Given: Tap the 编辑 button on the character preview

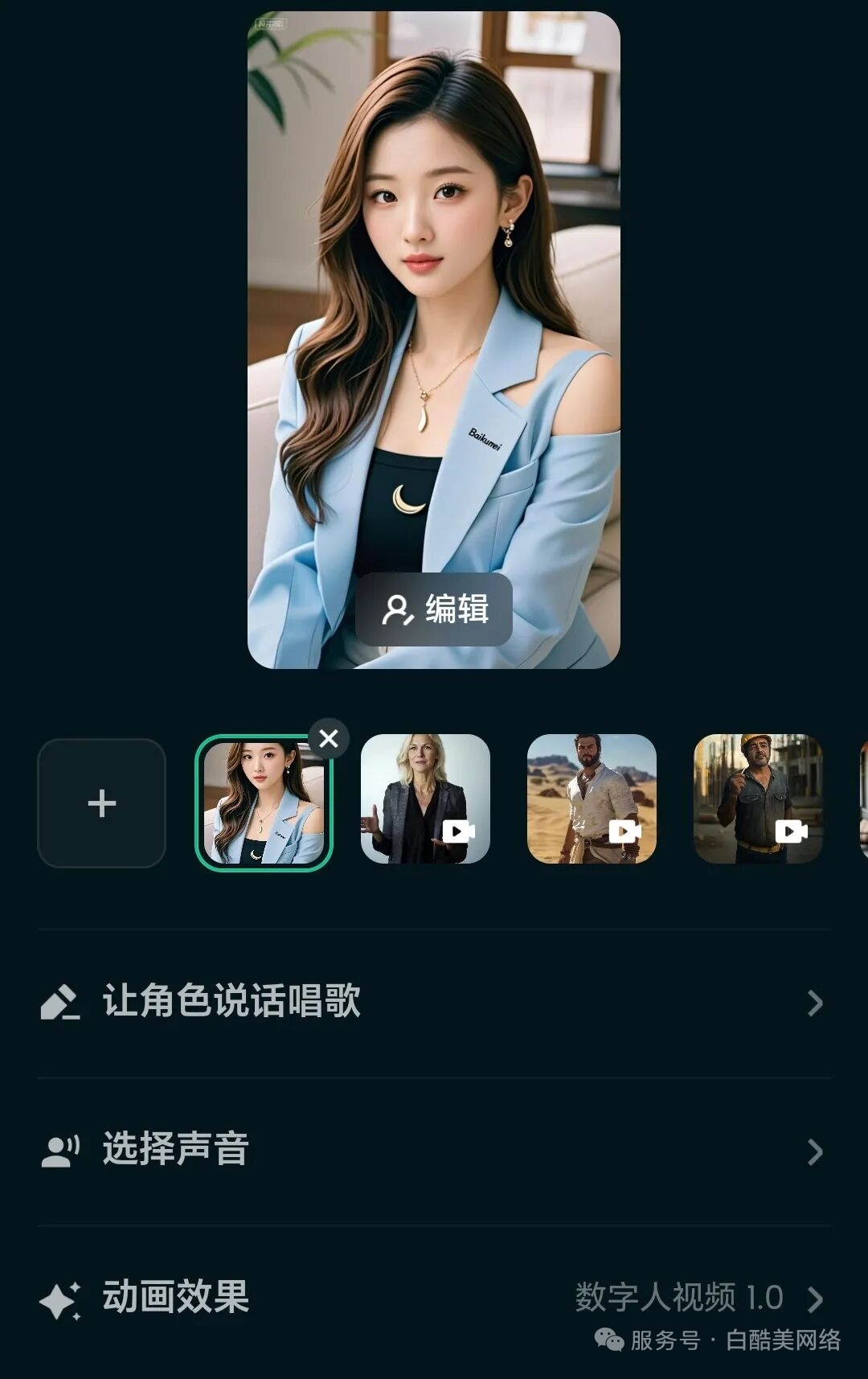Looking at the screenshot, I should pyautogui.click(x=434, y=609).
